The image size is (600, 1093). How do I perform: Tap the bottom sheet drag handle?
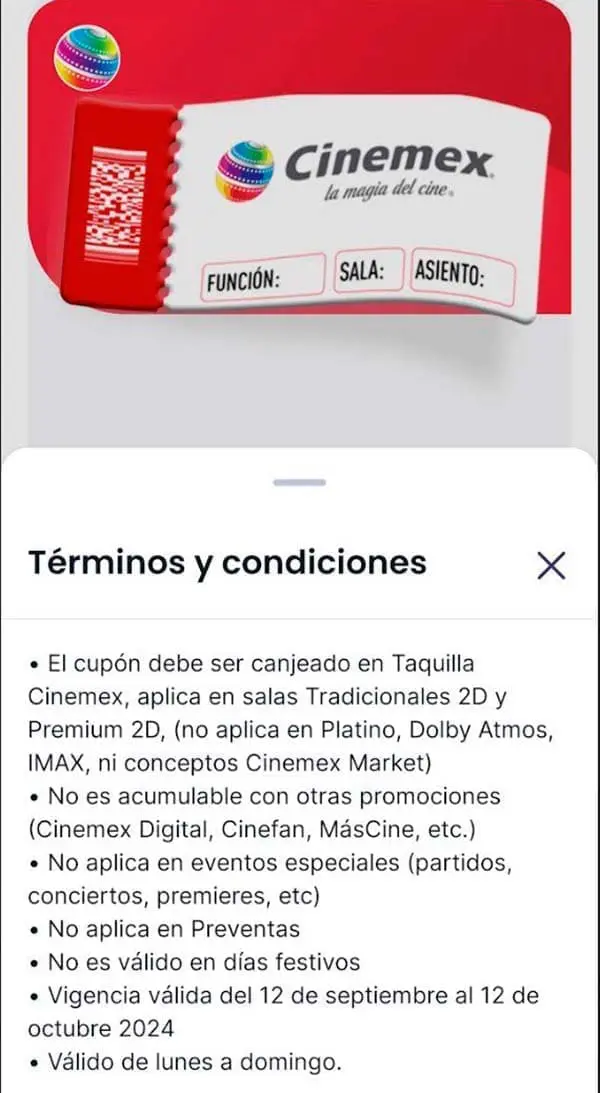click(x=300, y=482)
